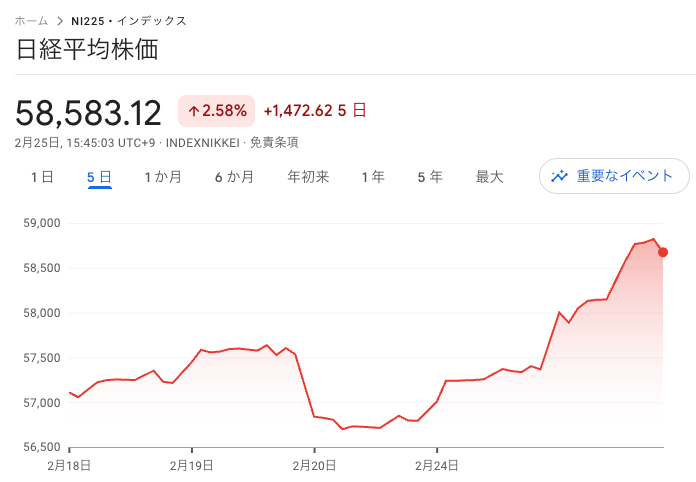Select the 5日 time range
This screenshot has height=482, width=696.
click(x=99, y=177)
